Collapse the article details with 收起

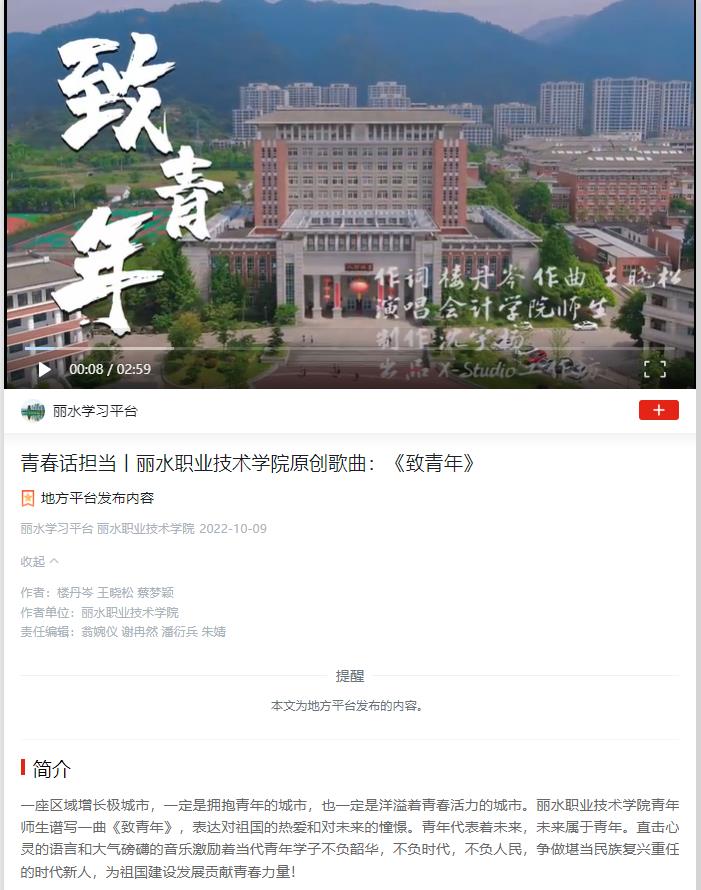pyautogui.click(x=39, y=561)
